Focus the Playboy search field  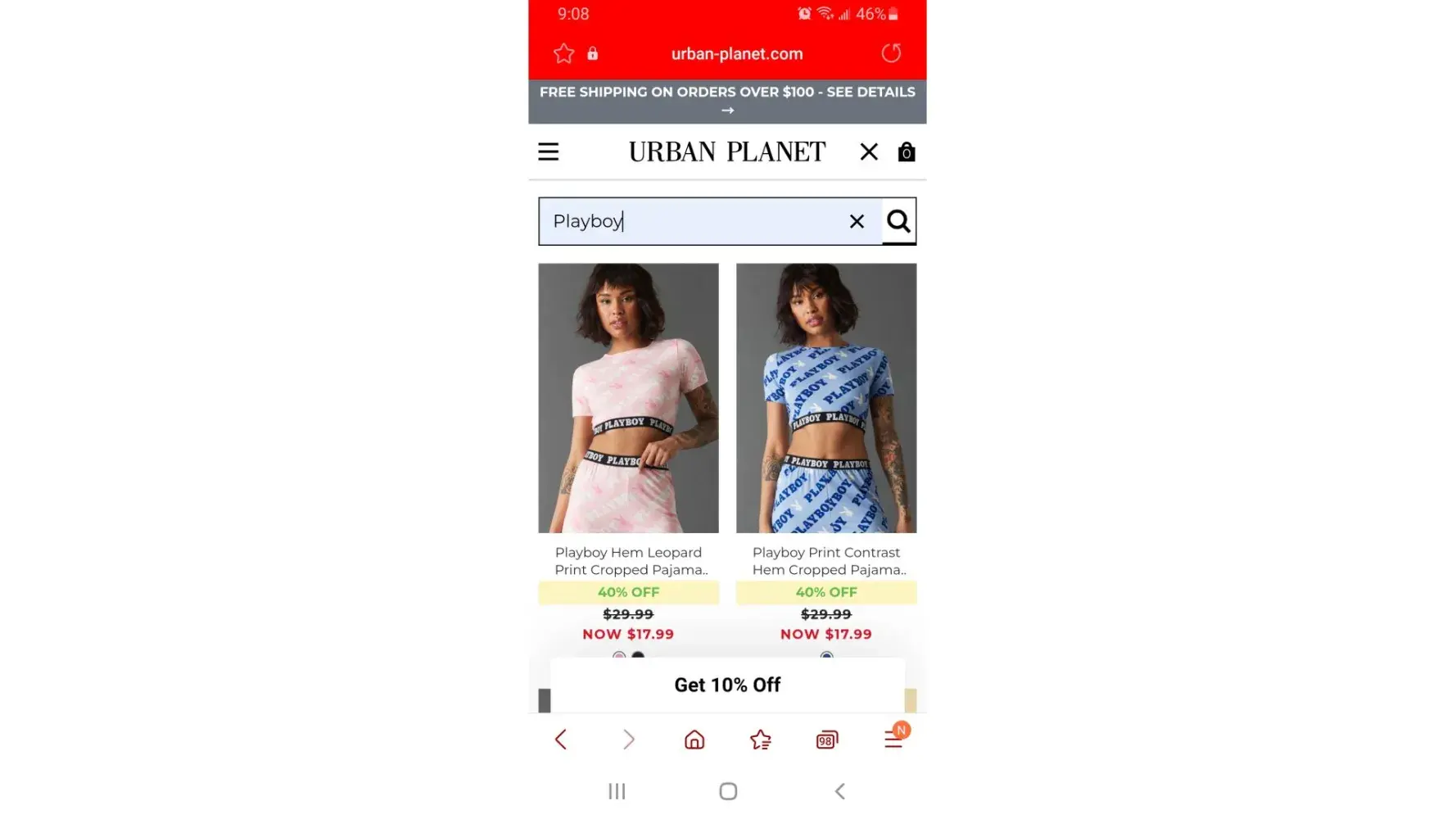pyautogui.click(x=692, y=221)
